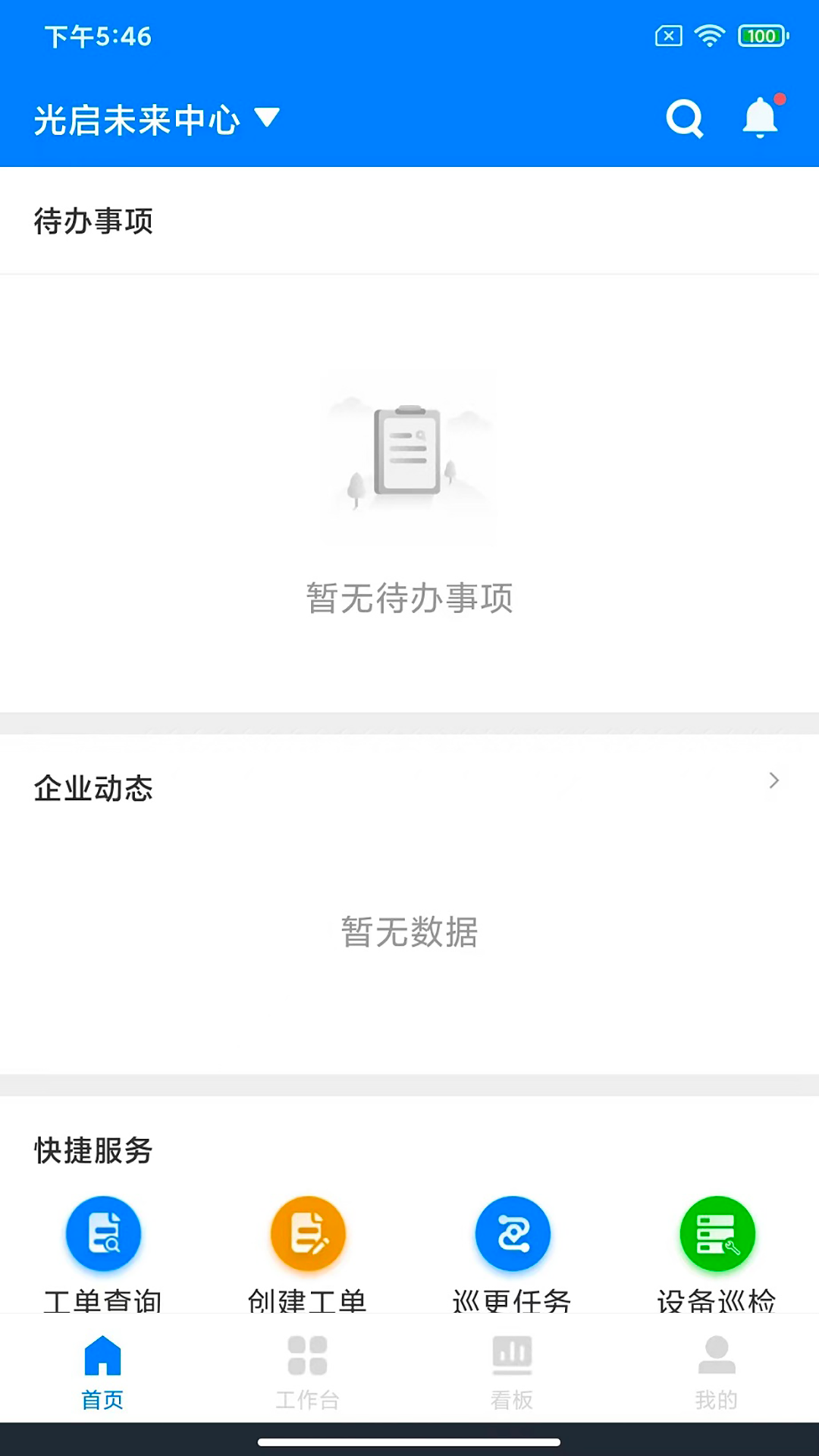819x1456 pixels.
Task: Tap the 看板 chart icon in bottom bar
Action: (512, 1365)
